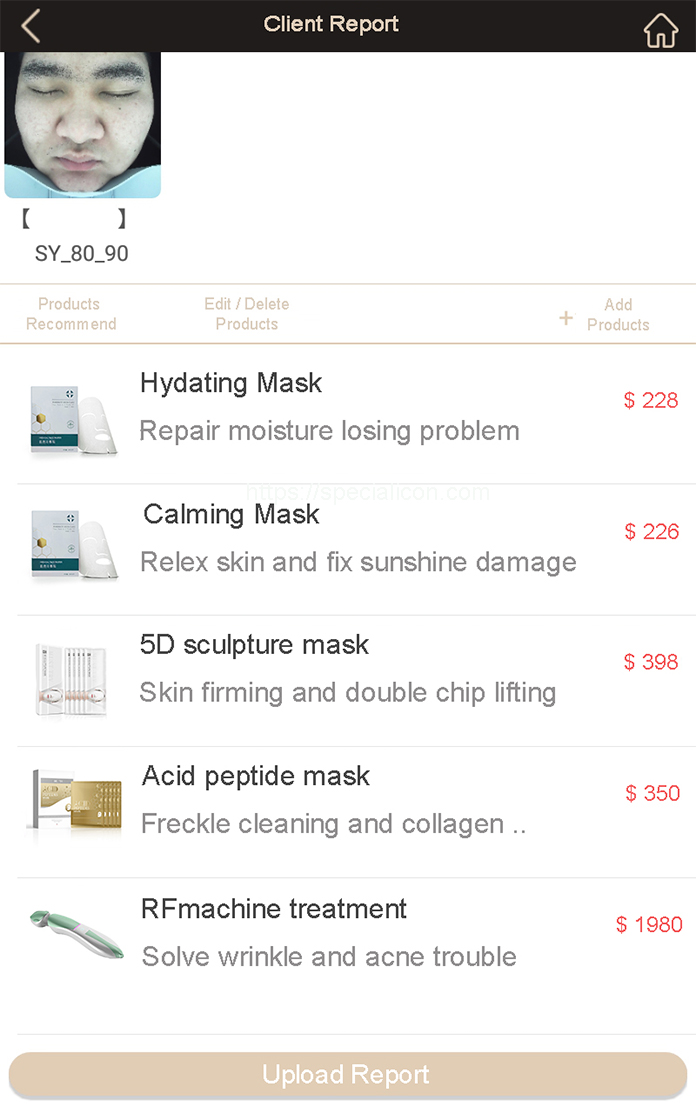Open the home screen icon

click(660, 30)
